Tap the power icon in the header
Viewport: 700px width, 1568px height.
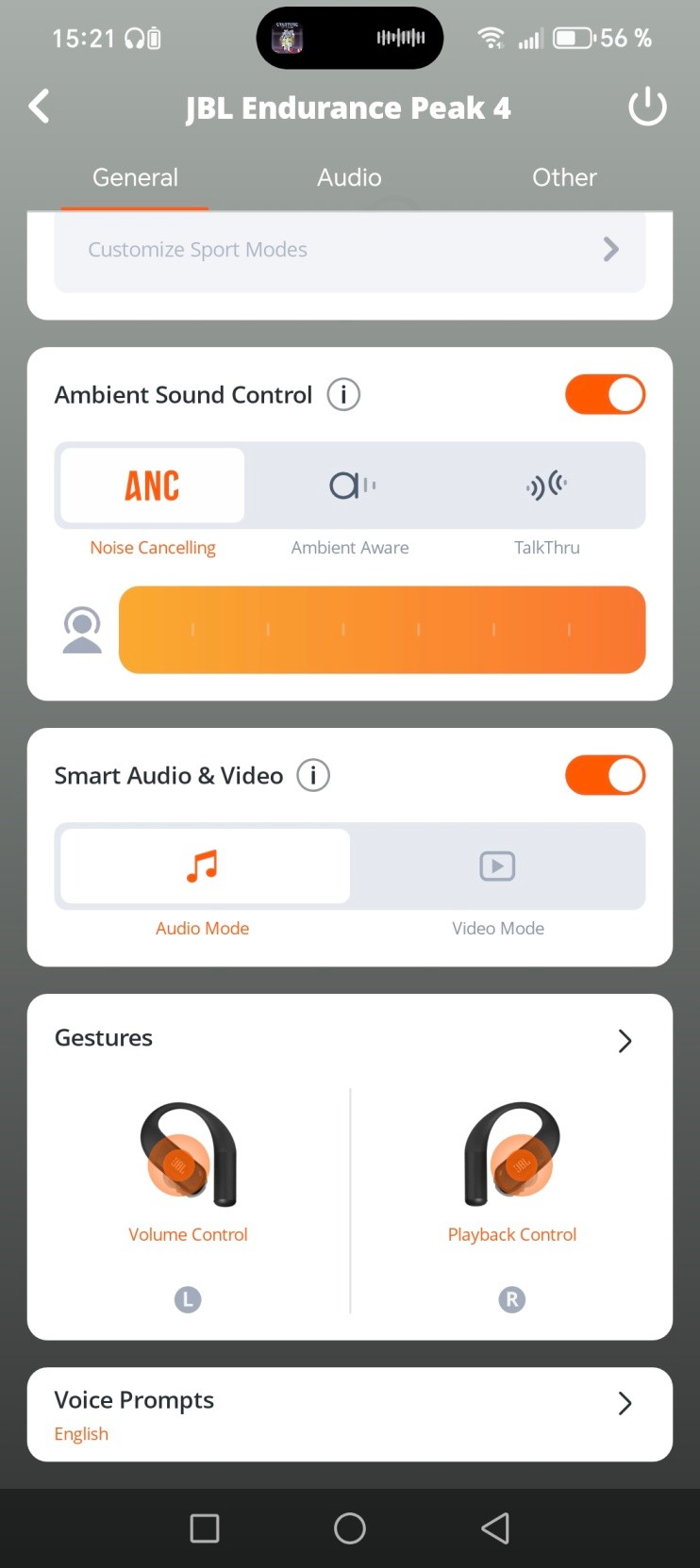click(x=647, y=107)
